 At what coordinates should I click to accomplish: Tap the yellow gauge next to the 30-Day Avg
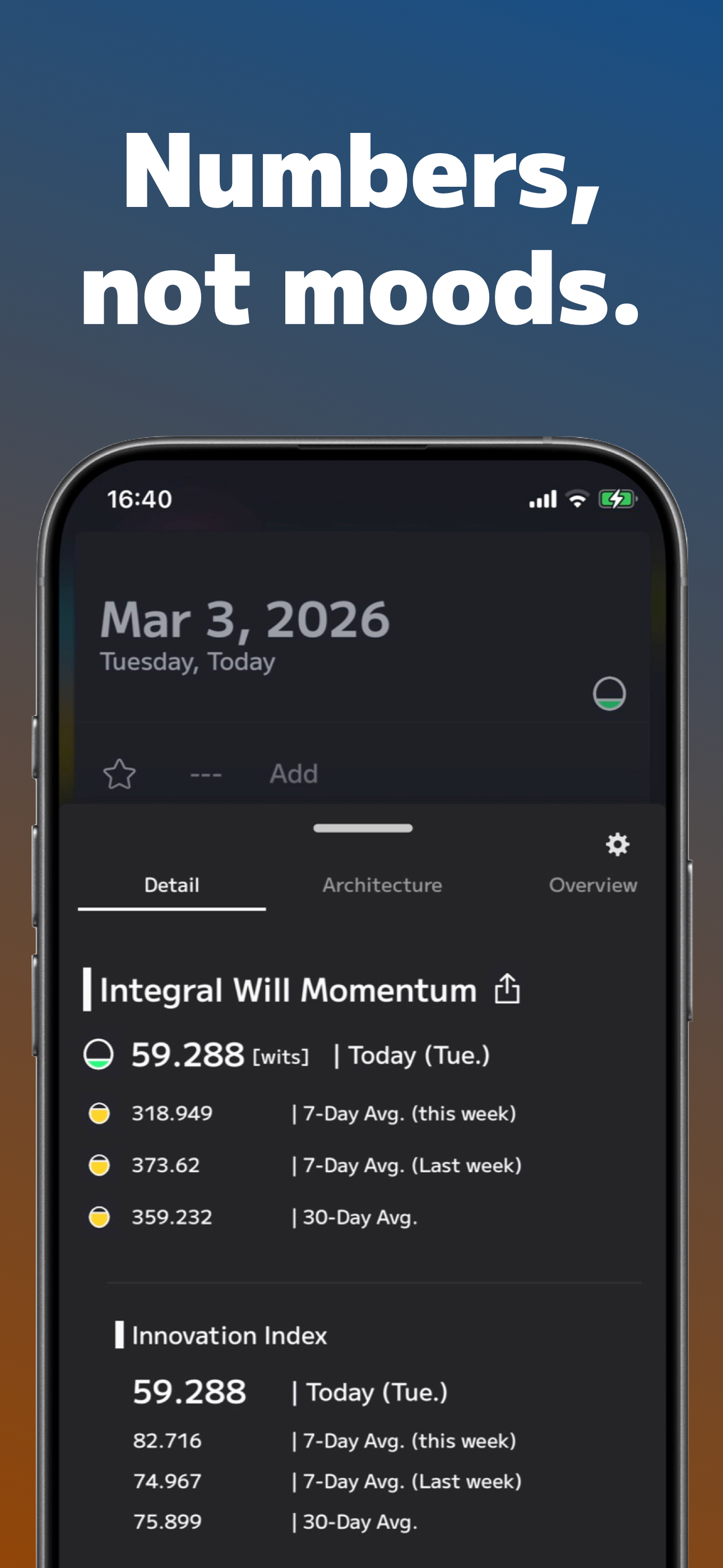99,1217
